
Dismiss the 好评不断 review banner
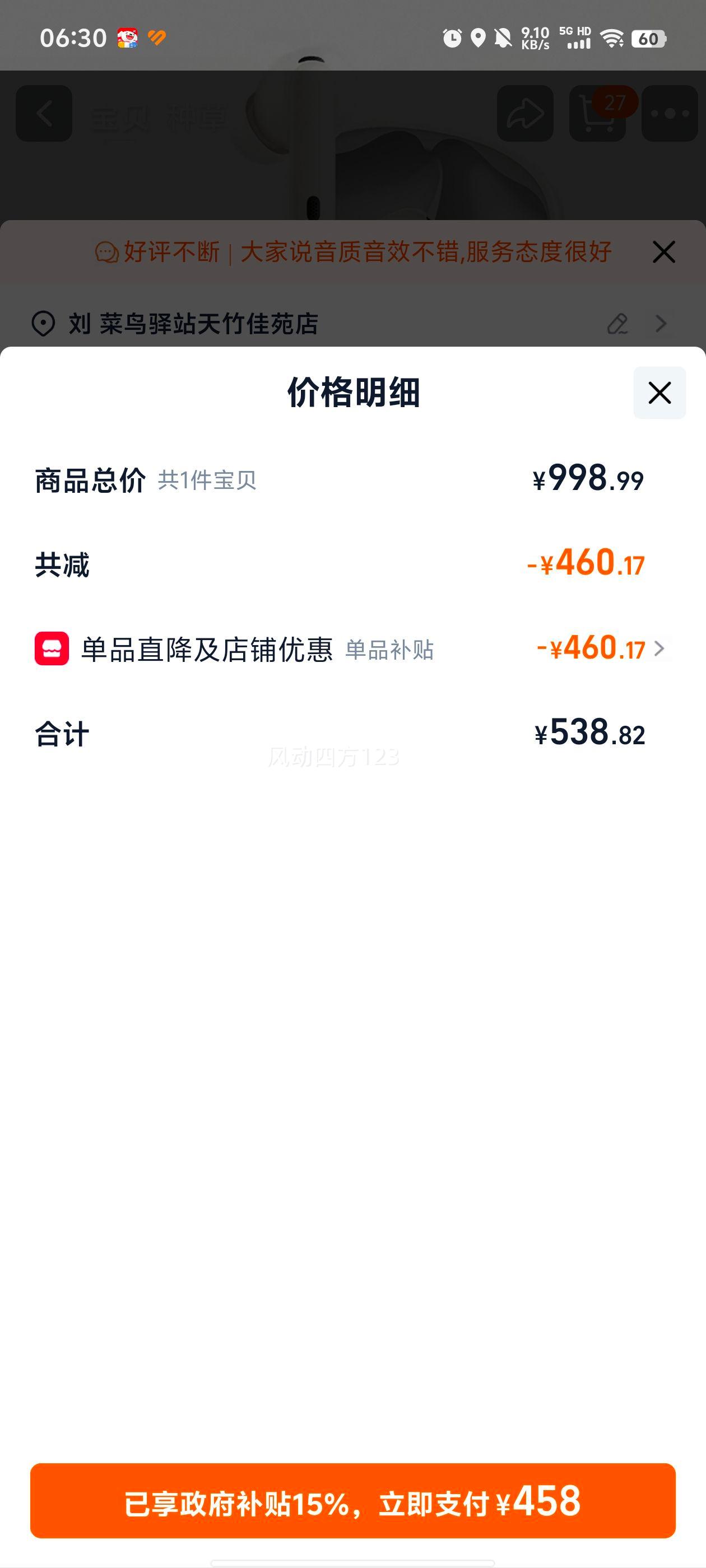coord(663,252)
